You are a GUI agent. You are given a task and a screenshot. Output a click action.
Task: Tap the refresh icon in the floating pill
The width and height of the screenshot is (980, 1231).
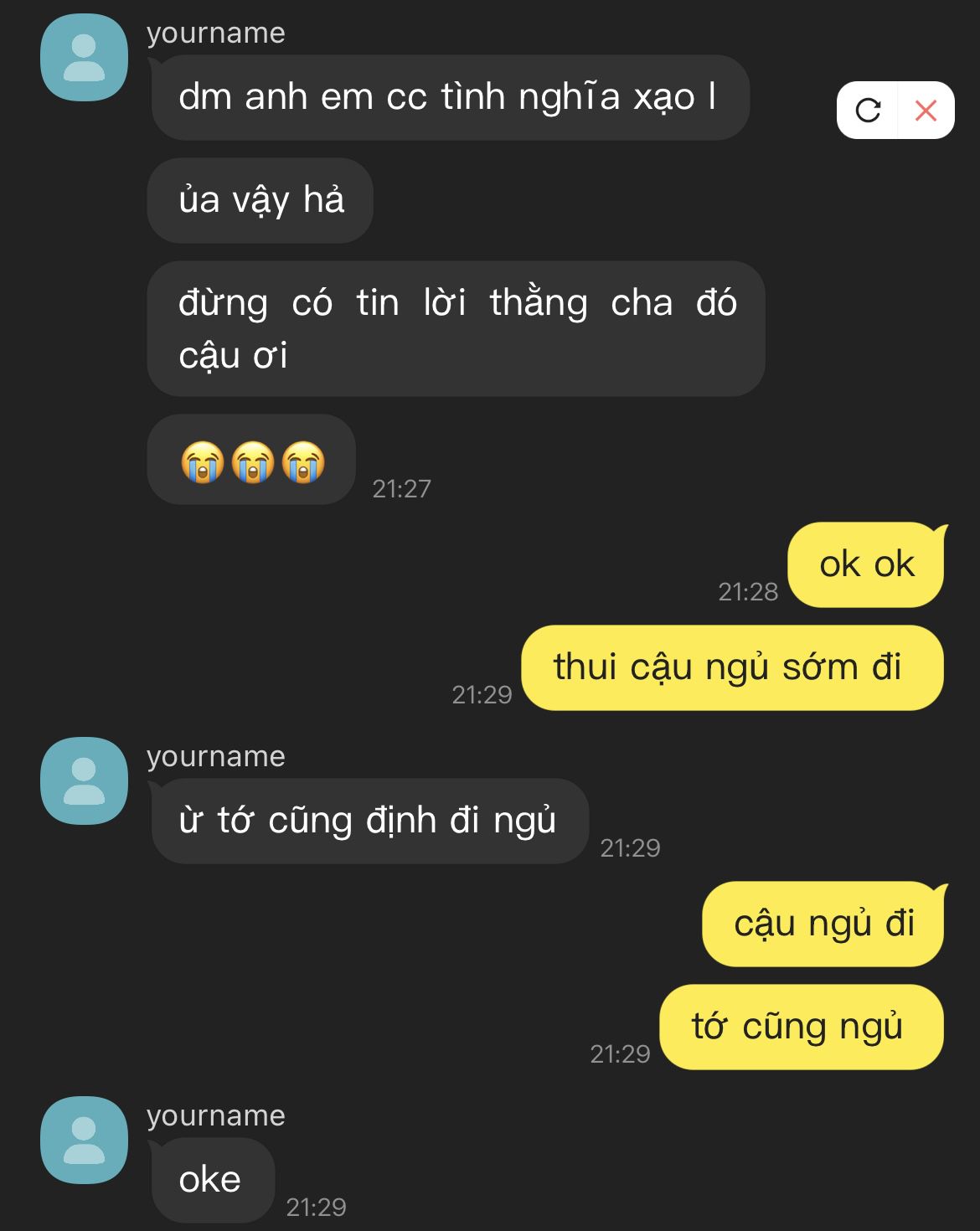(x=868, y=111)
